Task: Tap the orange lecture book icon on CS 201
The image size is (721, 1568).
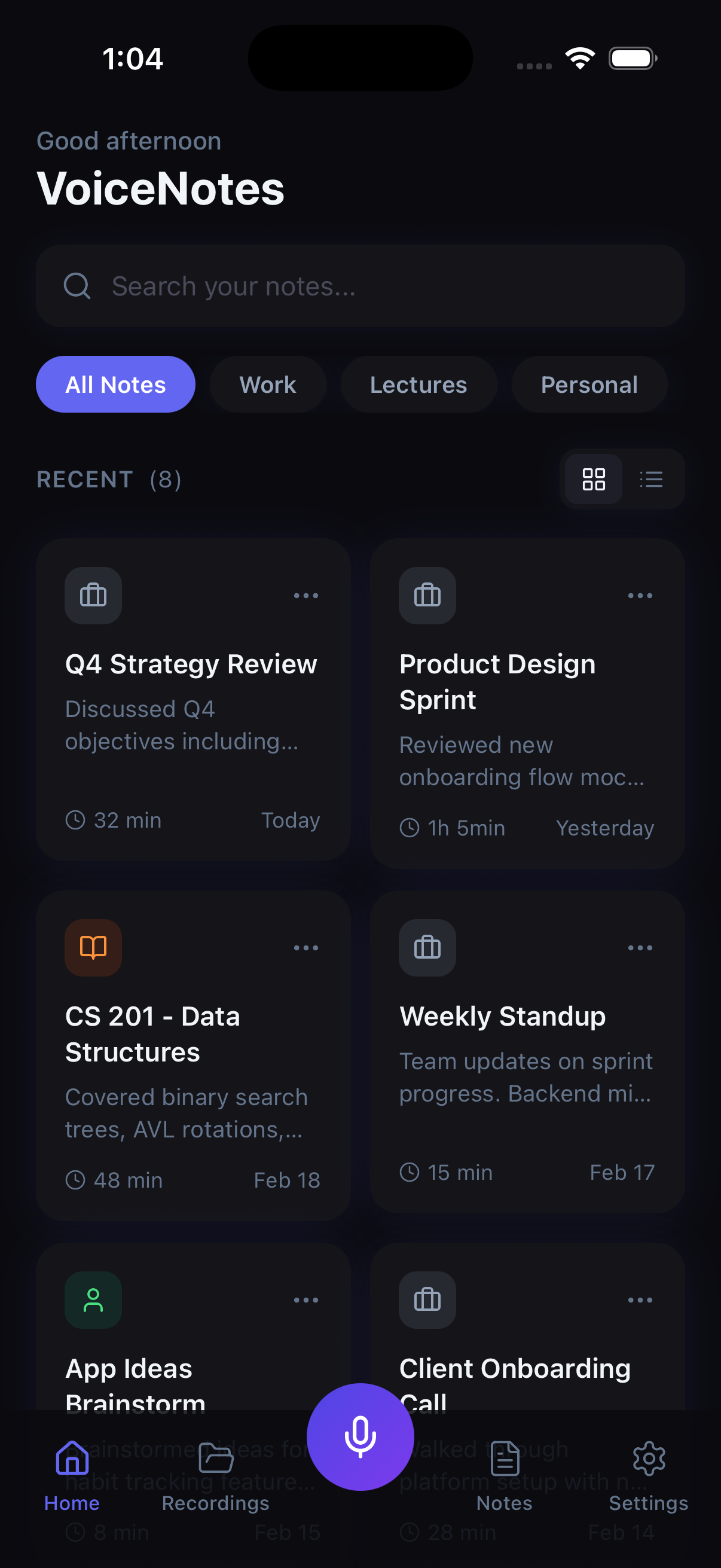Action: (x=93, y=947)
